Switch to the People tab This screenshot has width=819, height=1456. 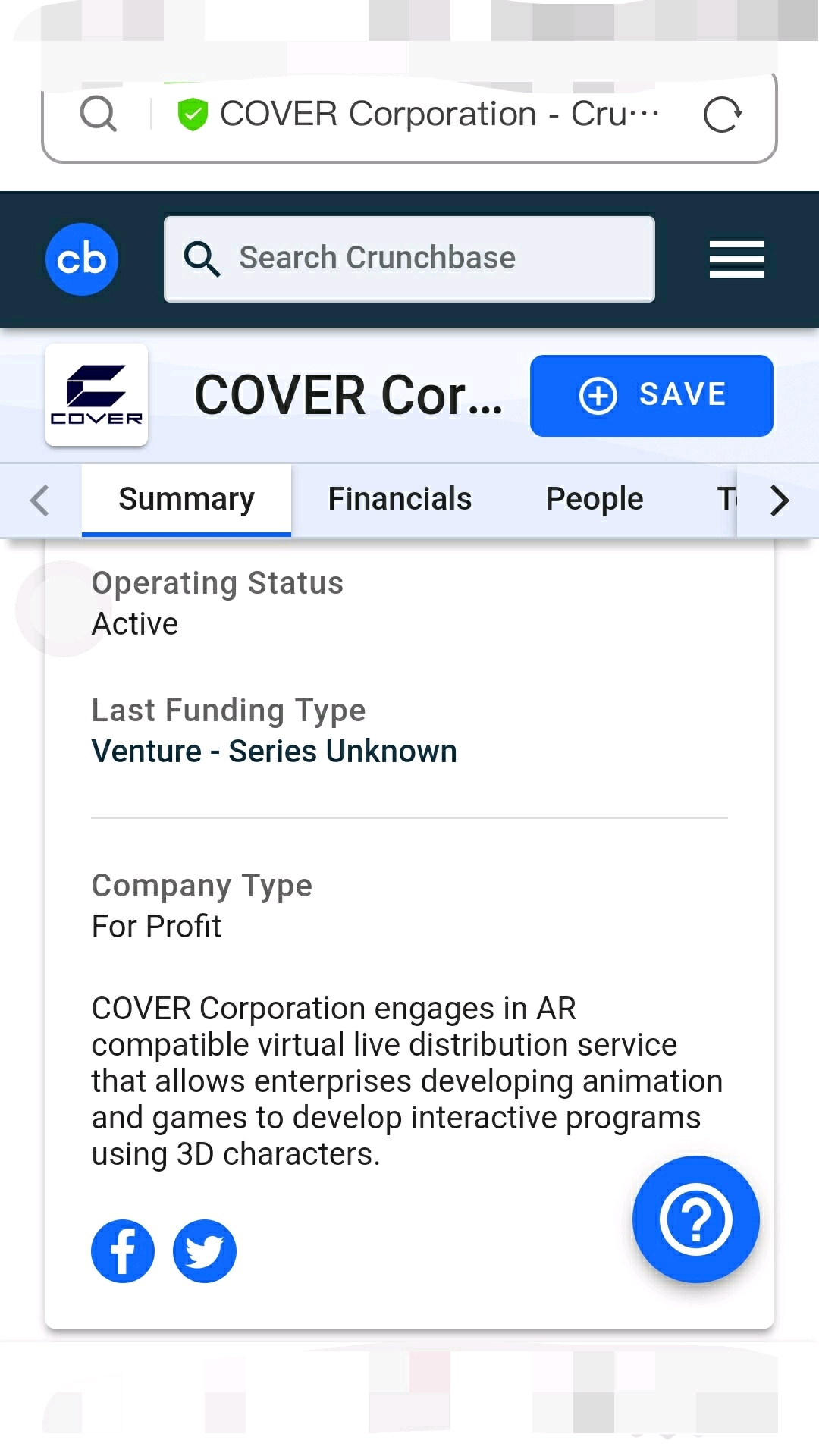coord(595,499)
